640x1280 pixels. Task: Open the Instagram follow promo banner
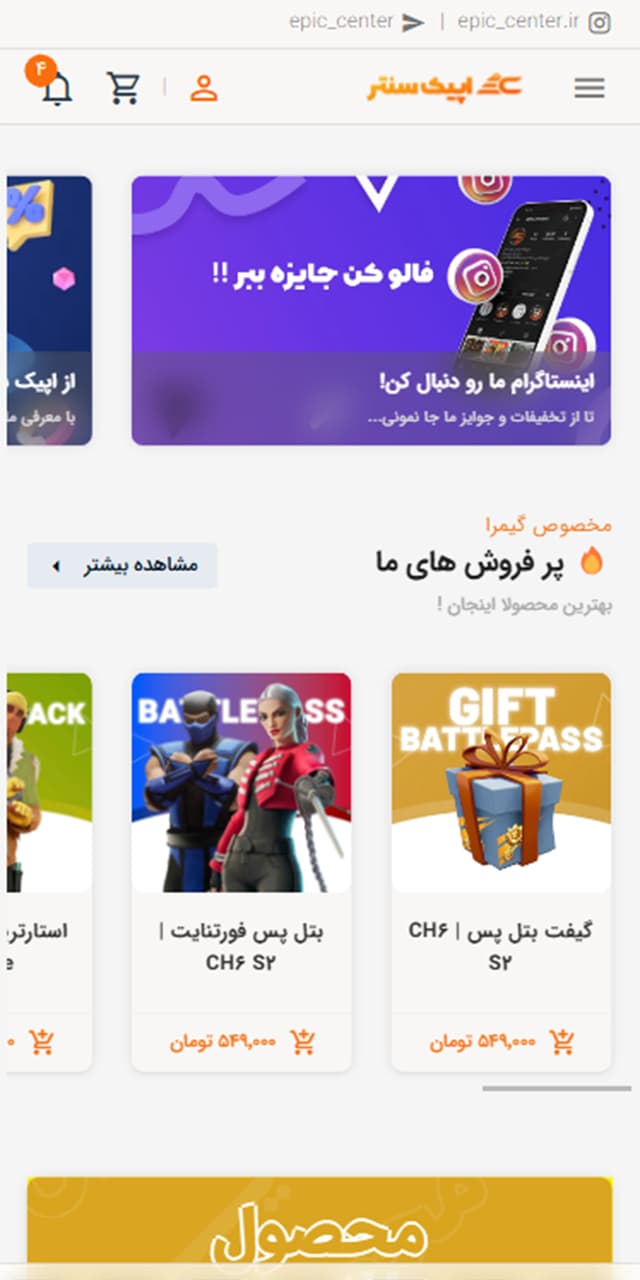click(371, 310)
